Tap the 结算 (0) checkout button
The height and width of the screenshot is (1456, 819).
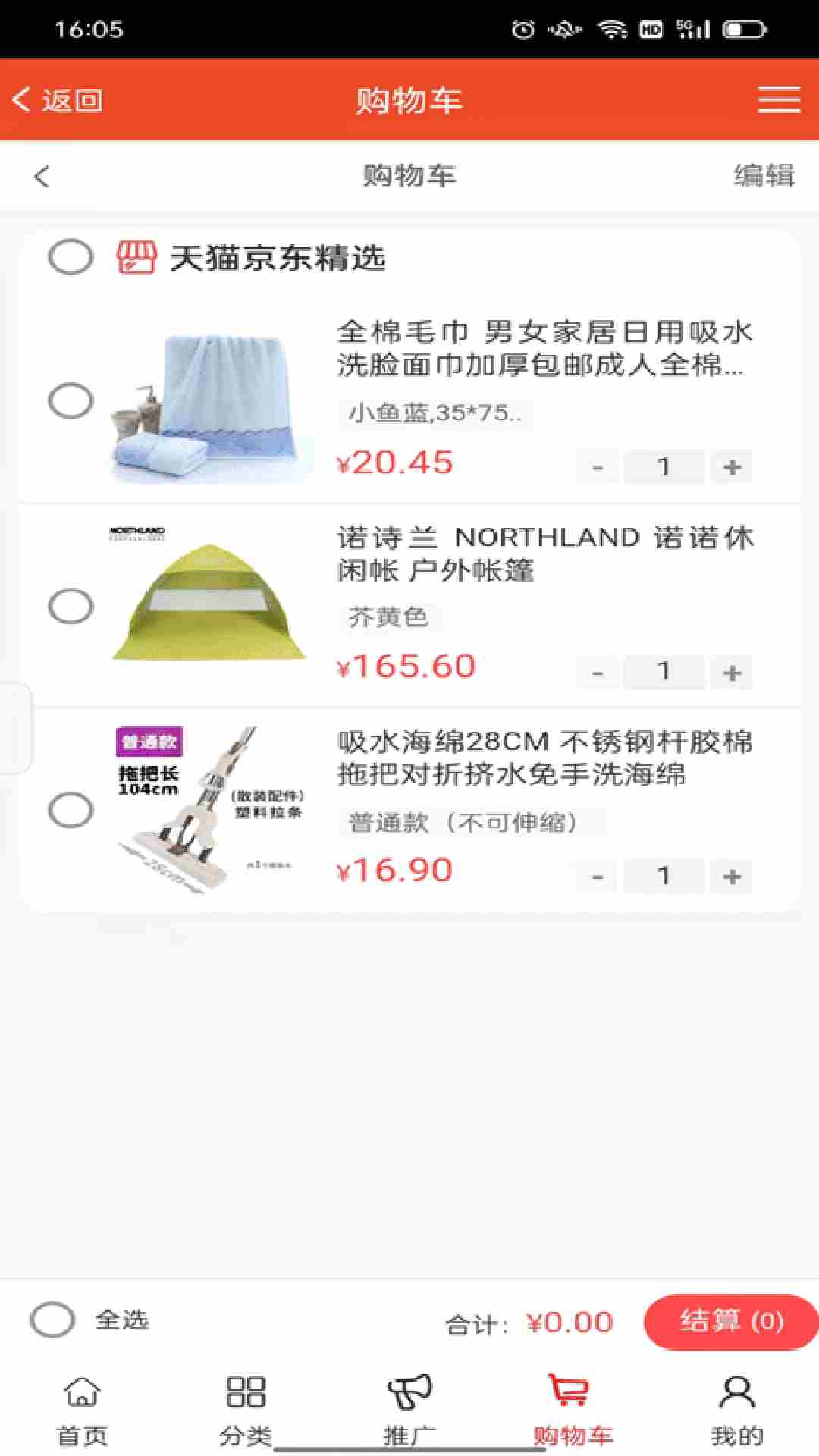point(731,1322)
